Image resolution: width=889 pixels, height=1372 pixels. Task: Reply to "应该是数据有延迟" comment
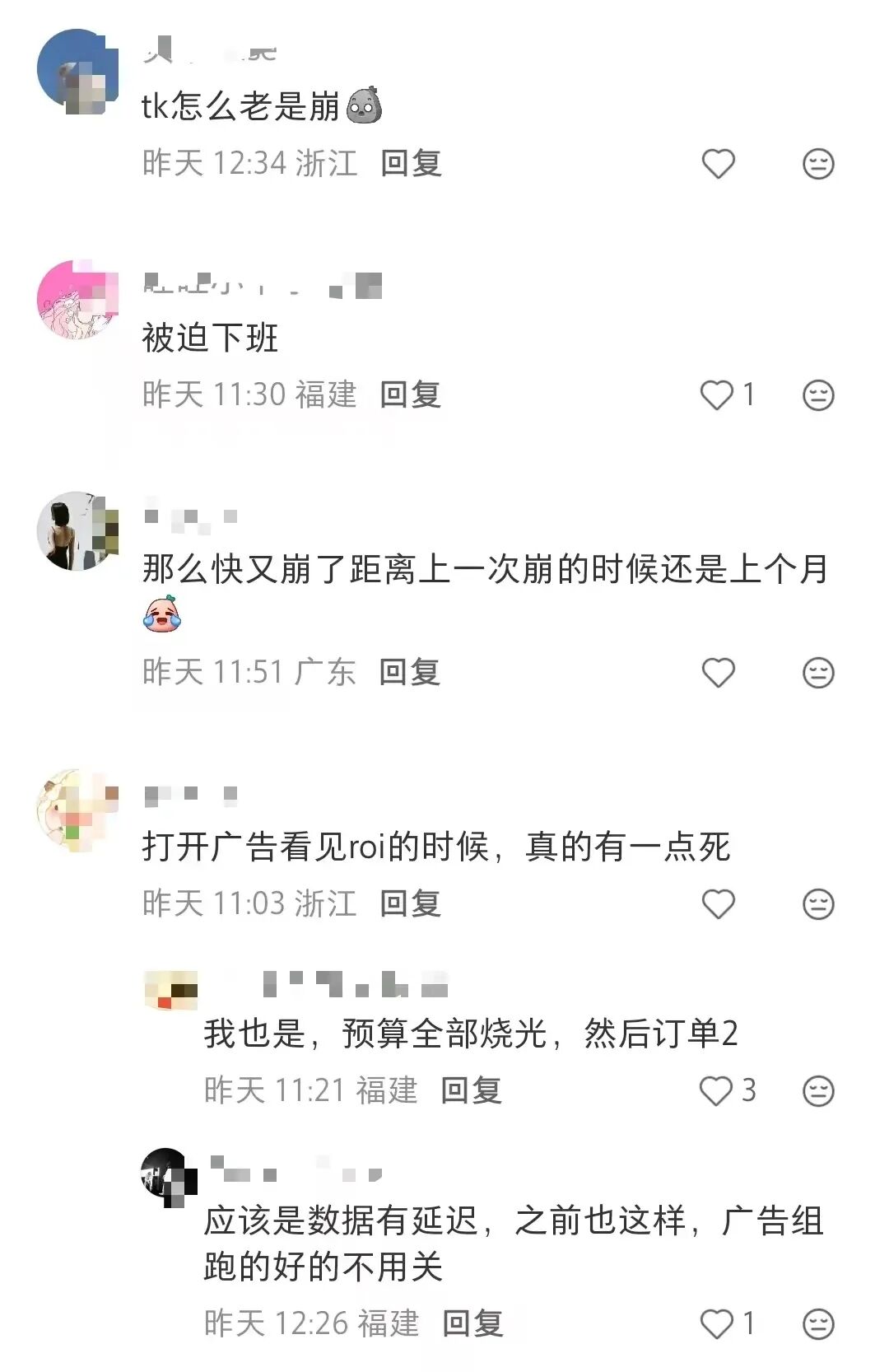[x=472, y=1323]
